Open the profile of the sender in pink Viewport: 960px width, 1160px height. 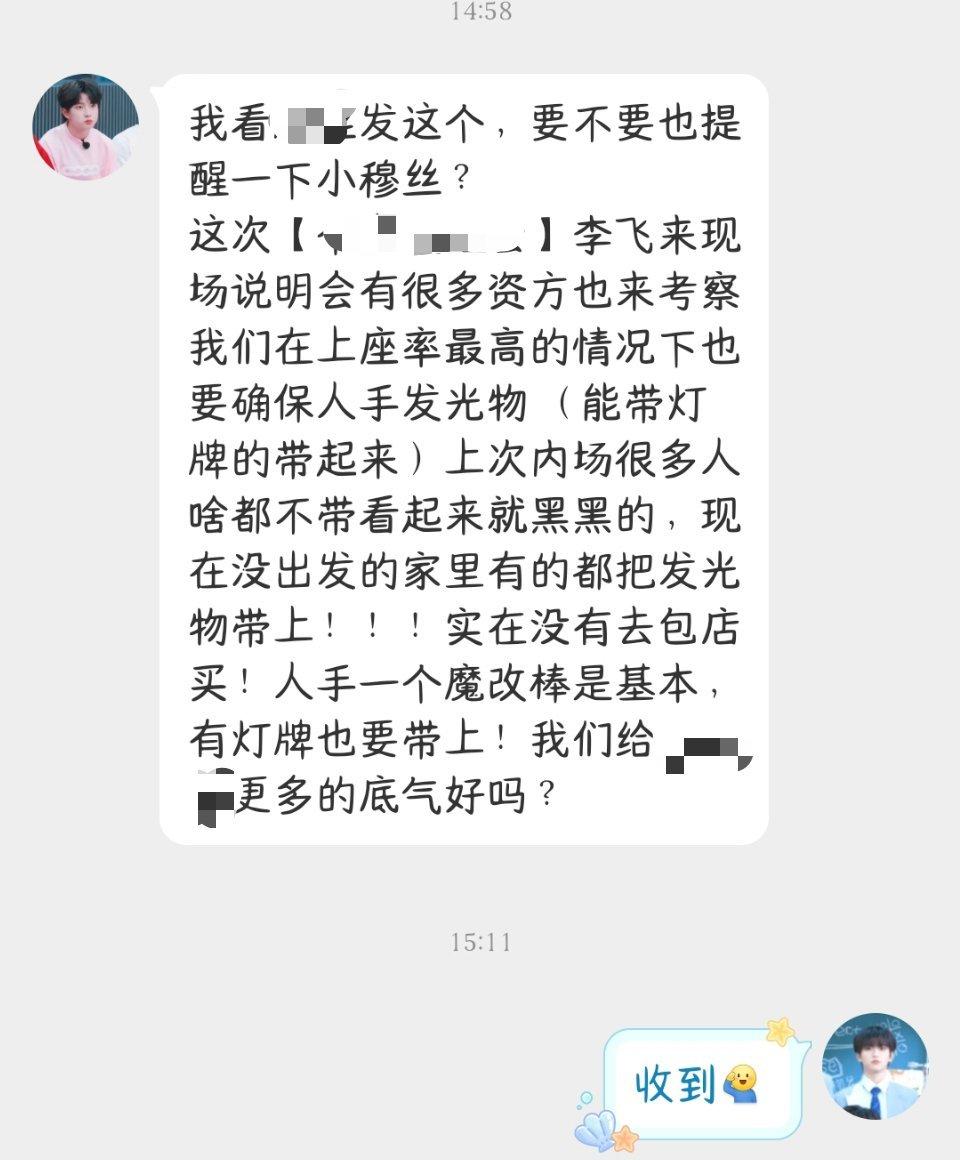coord(86,126)
